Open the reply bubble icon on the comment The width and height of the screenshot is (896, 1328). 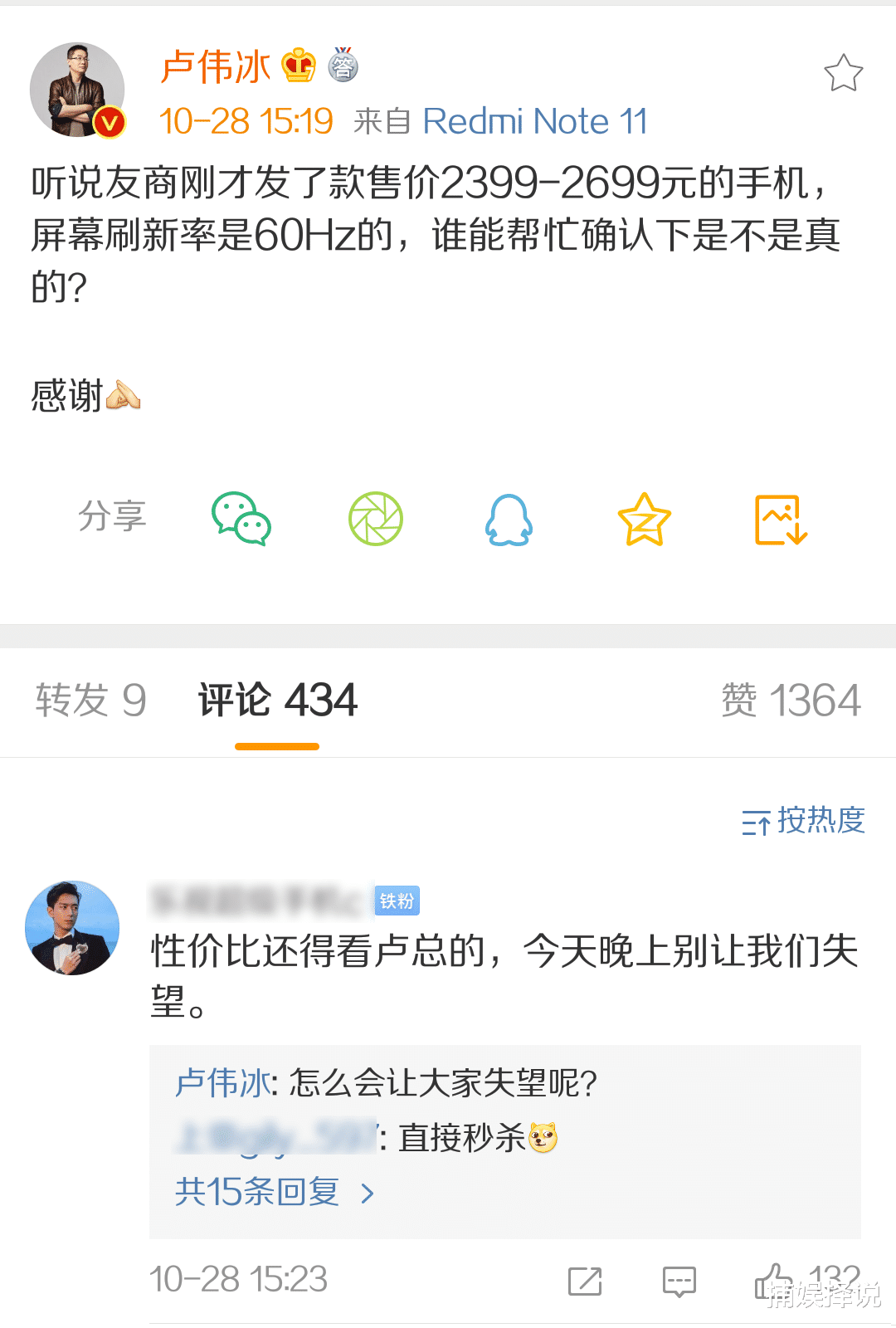click(679, 1281)
